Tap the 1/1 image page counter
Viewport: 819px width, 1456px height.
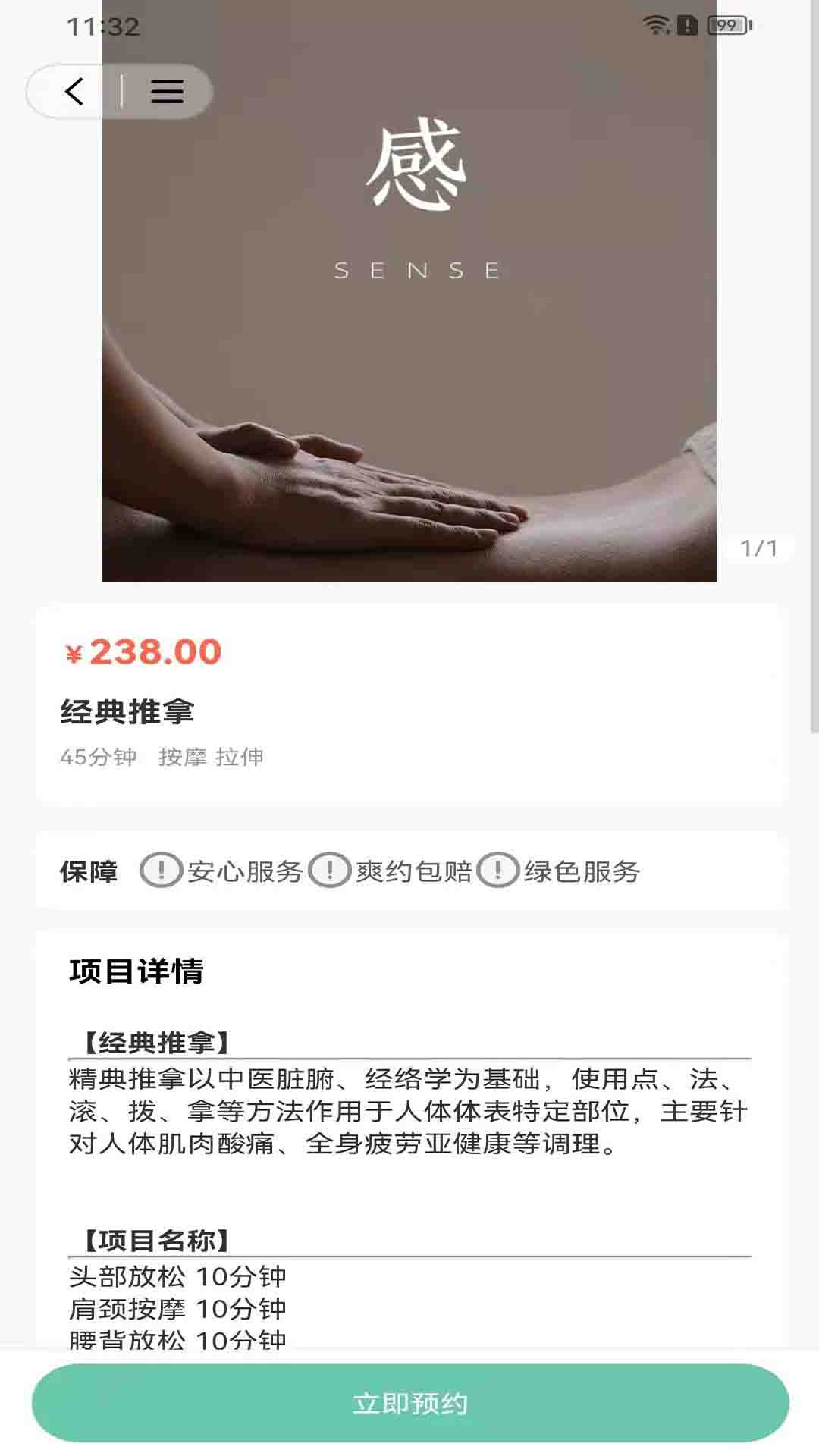759,548
